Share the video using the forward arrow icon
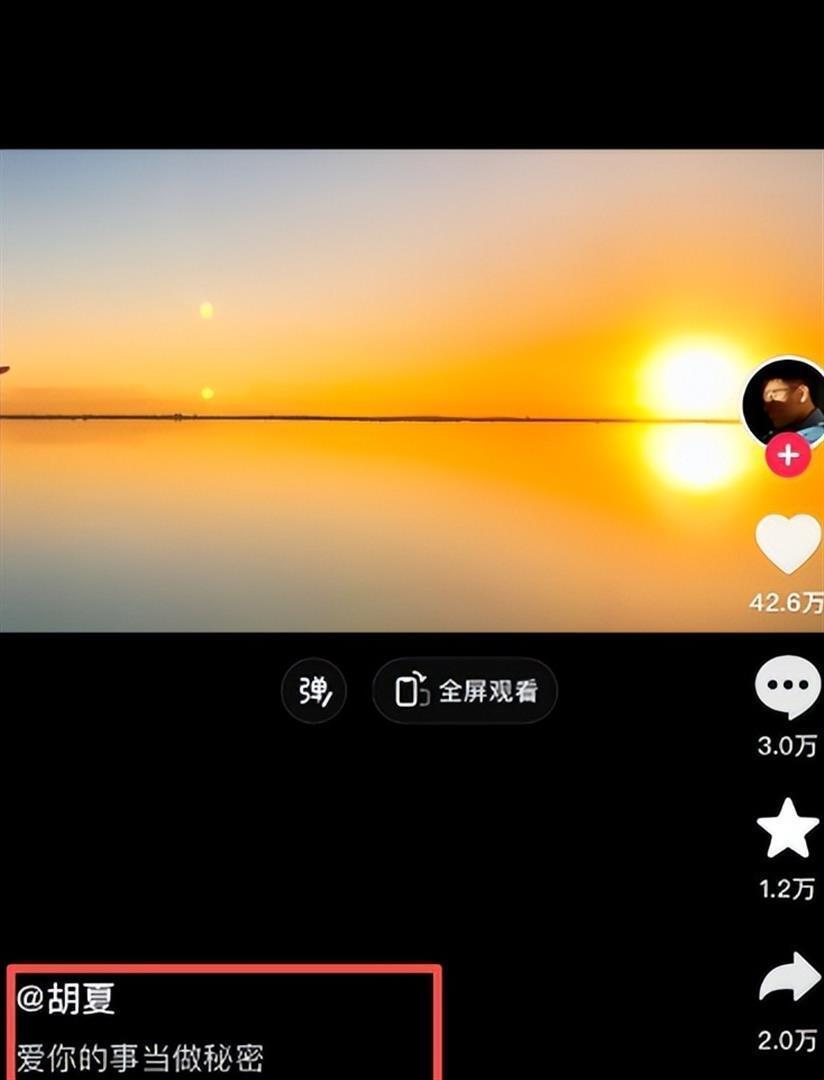The height and width of the screenshot is (1080, 824). click(789, 975)
